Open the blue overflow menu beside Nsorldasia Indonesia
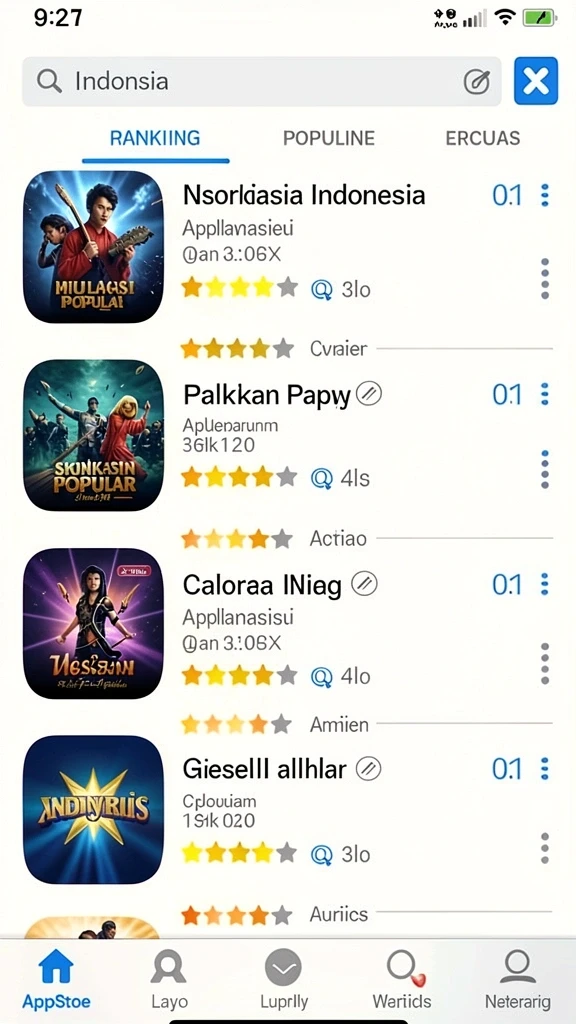Image resolution: width=576 pixels, height=1024 pixels. (x=545, y=195)
